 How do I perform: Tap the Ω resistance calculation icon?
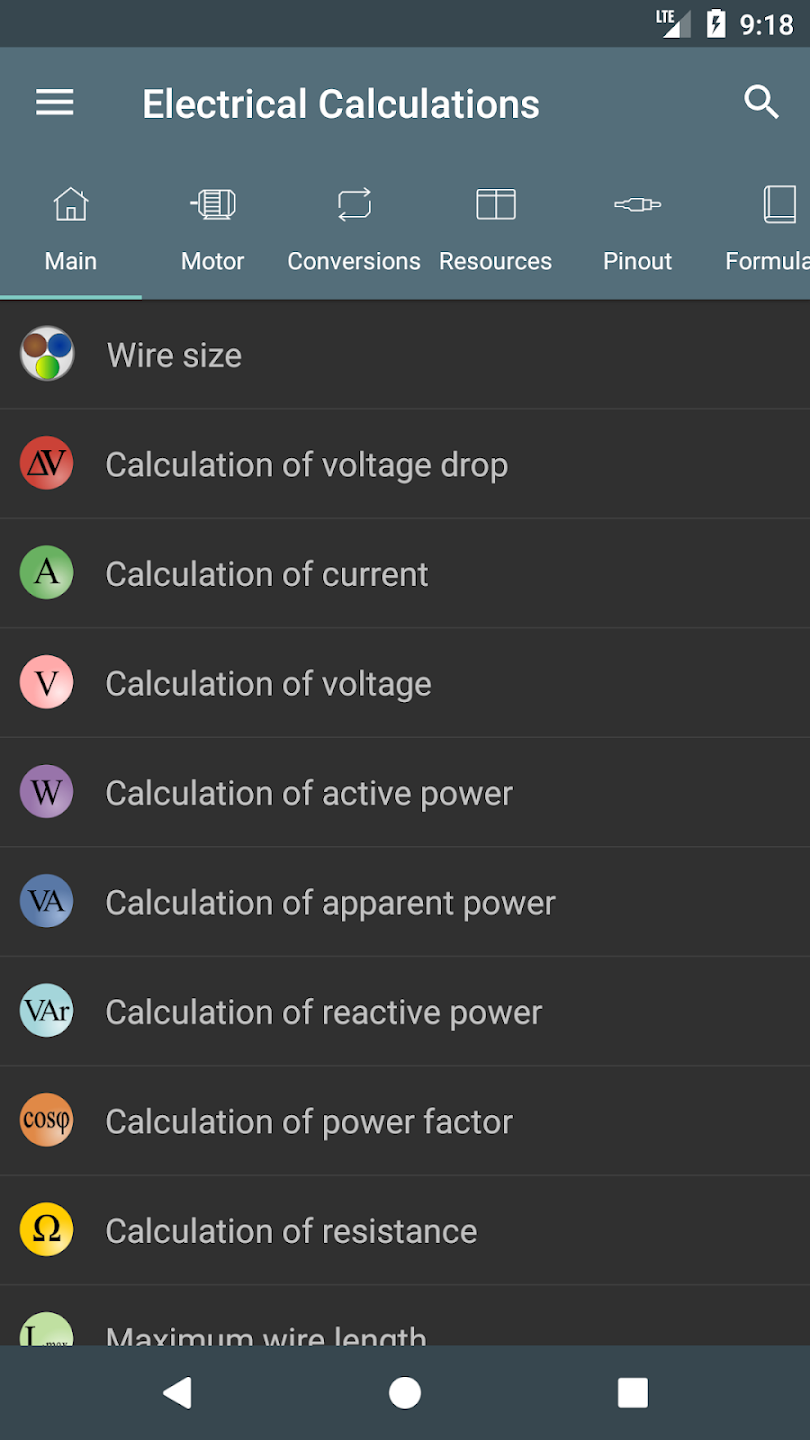(x=46, y=1229)
